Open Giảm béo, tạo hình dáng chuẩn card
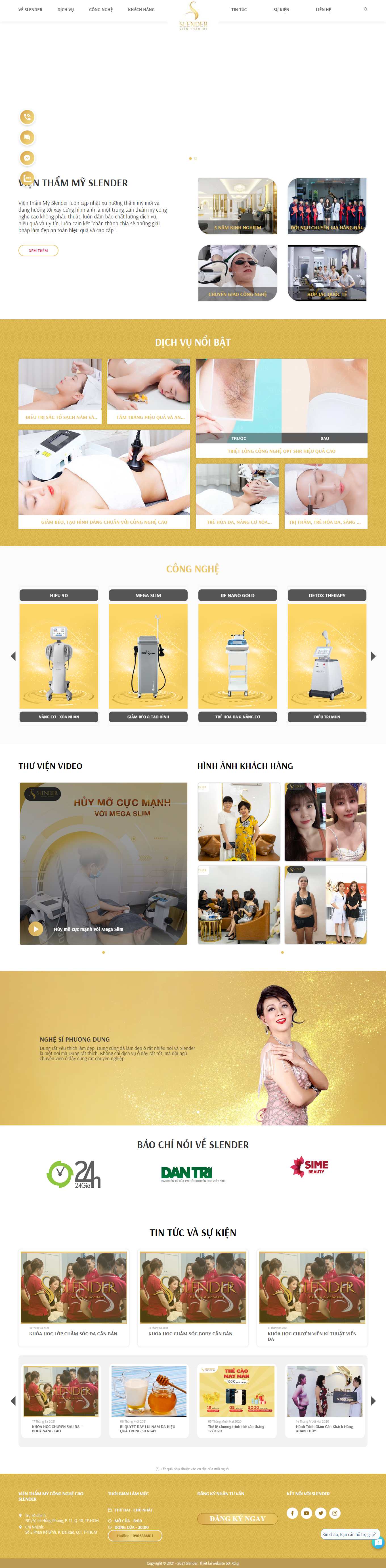Image resolution: width=386 pixels, height=1568 pixels. coord(104,522)
